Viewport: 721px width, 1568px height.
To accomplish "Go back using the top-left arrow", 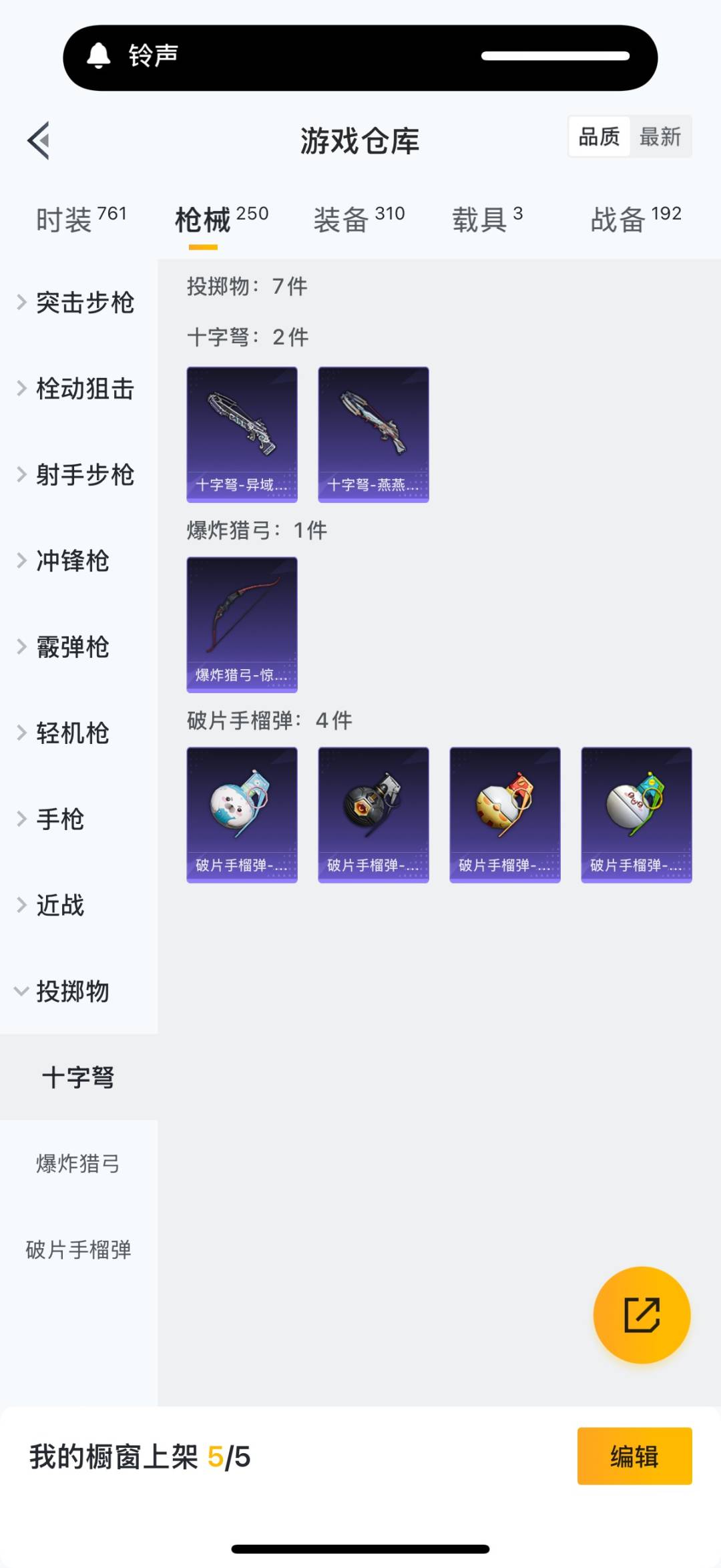I will click(x=39, y=140).
